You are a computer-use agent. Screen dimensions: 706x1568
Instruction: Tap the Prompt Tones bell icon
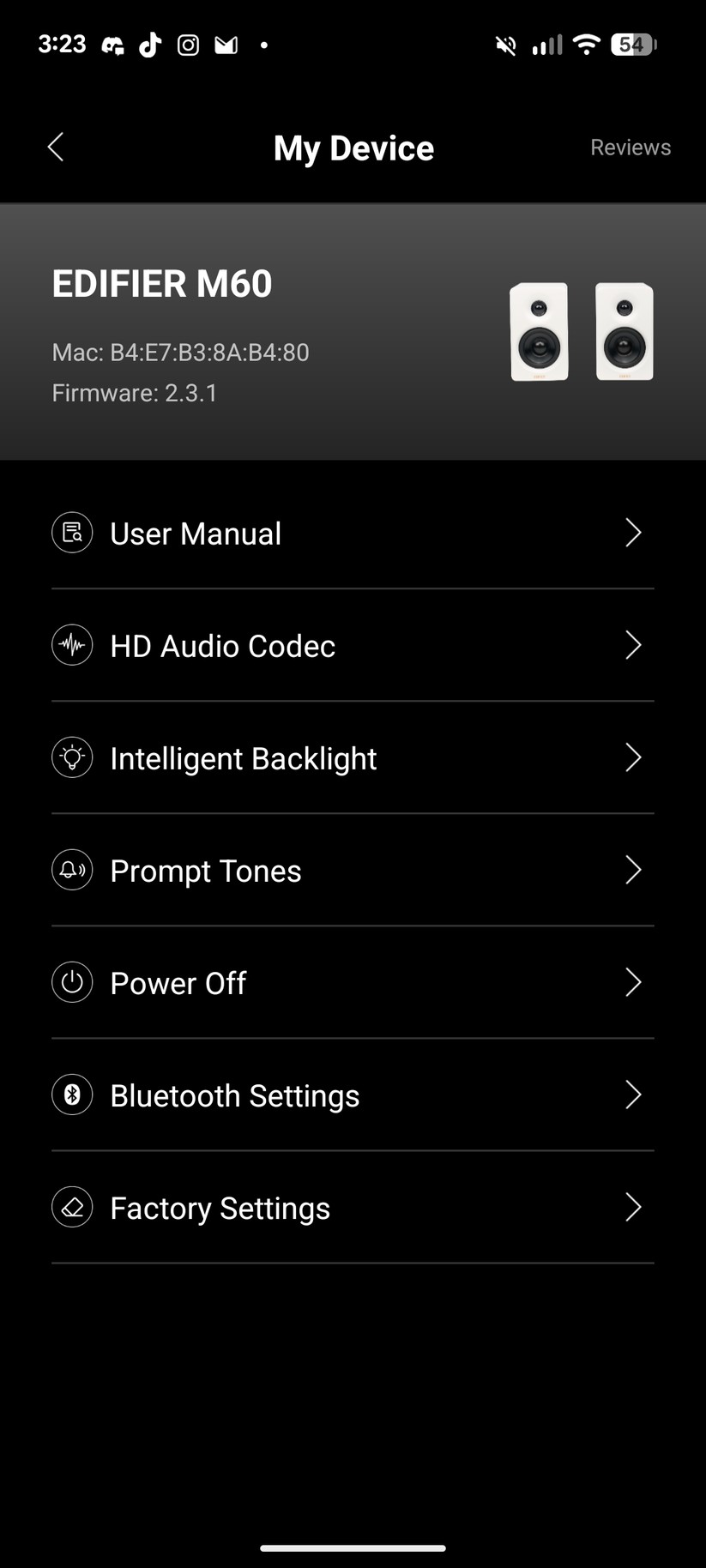point(71,870)
